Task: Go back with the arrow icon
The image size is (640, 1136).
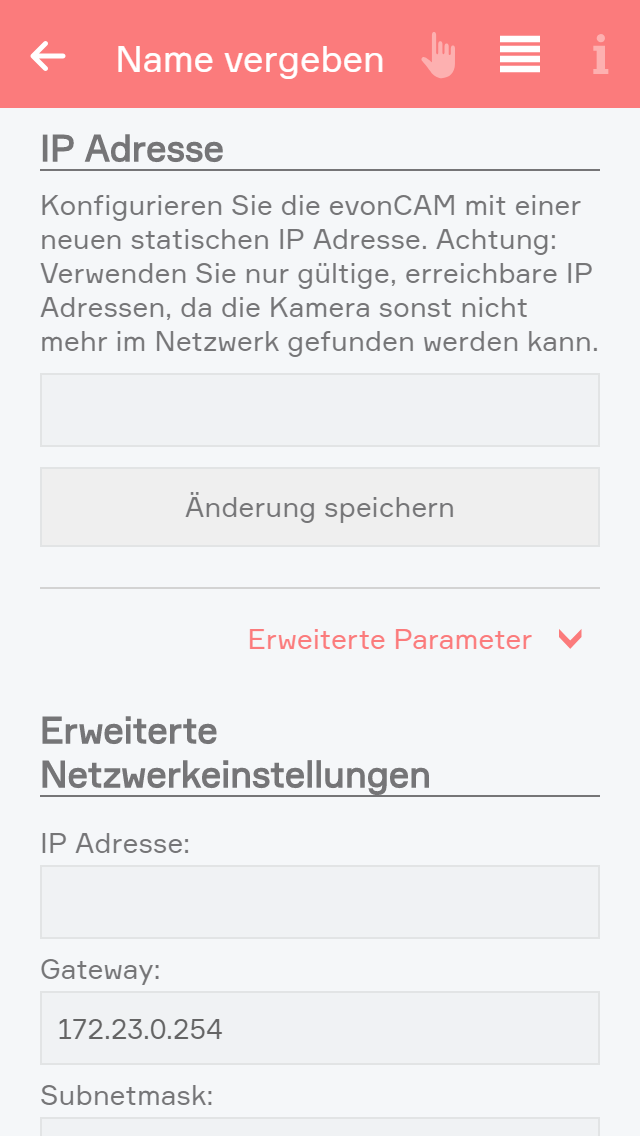Action: pyautogui.click(x=48, y=56)
